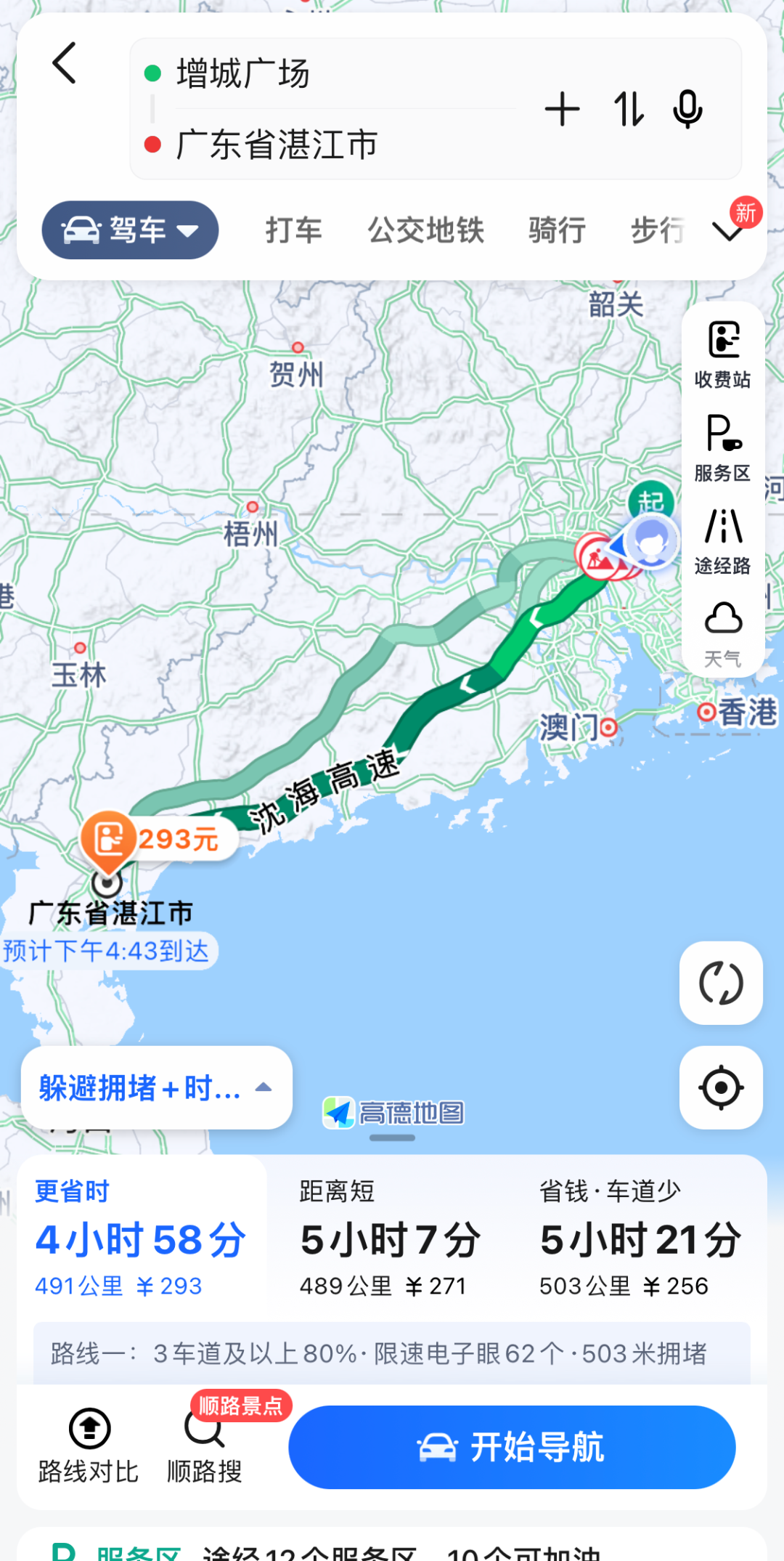Open the 驾车 mode dropdown
Image resolution: width=784 pixels, height=1561 pixels.
pyautogui.click(x=130, y=230)
